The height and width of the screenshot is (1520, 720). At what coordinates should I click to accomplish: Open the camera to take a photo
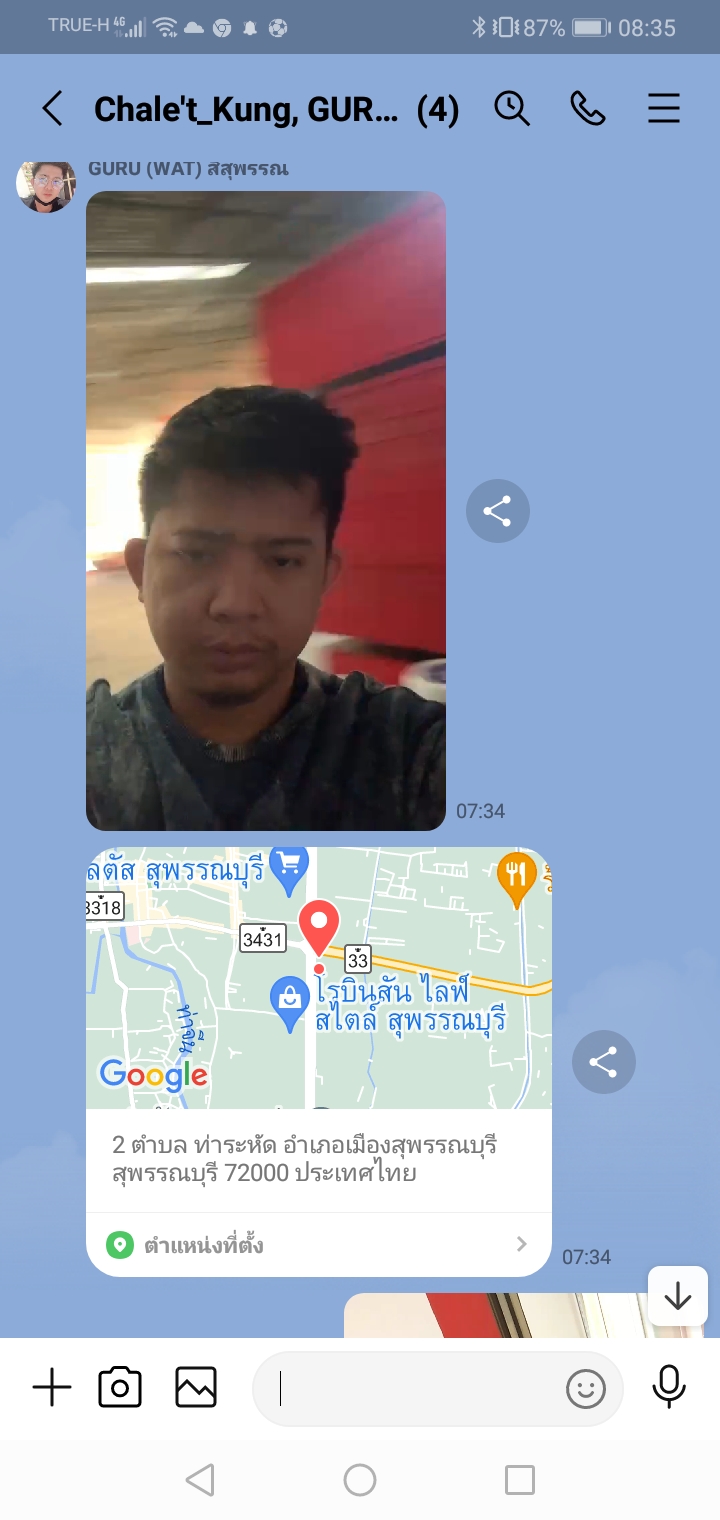tap(120, 1388)
